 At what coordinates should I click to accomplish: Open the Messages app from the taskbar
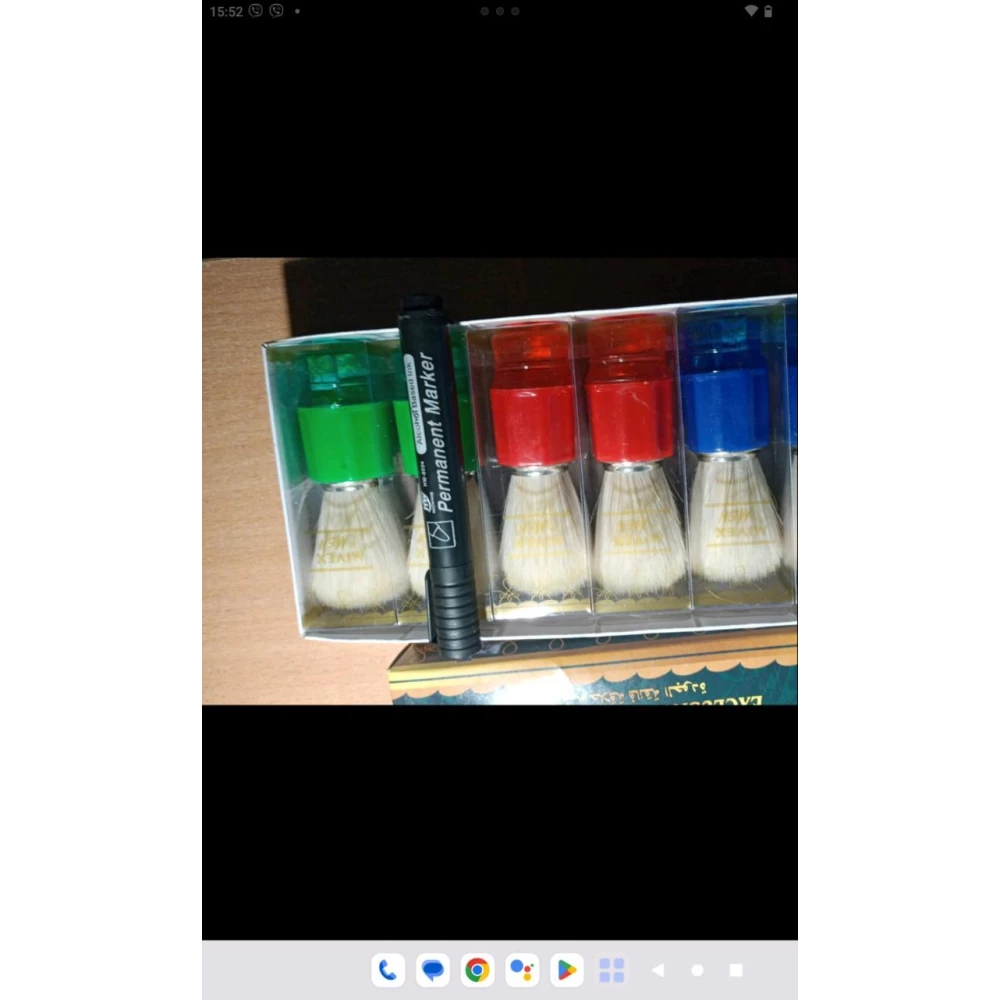pyautogui.click(x=433, y=970)
